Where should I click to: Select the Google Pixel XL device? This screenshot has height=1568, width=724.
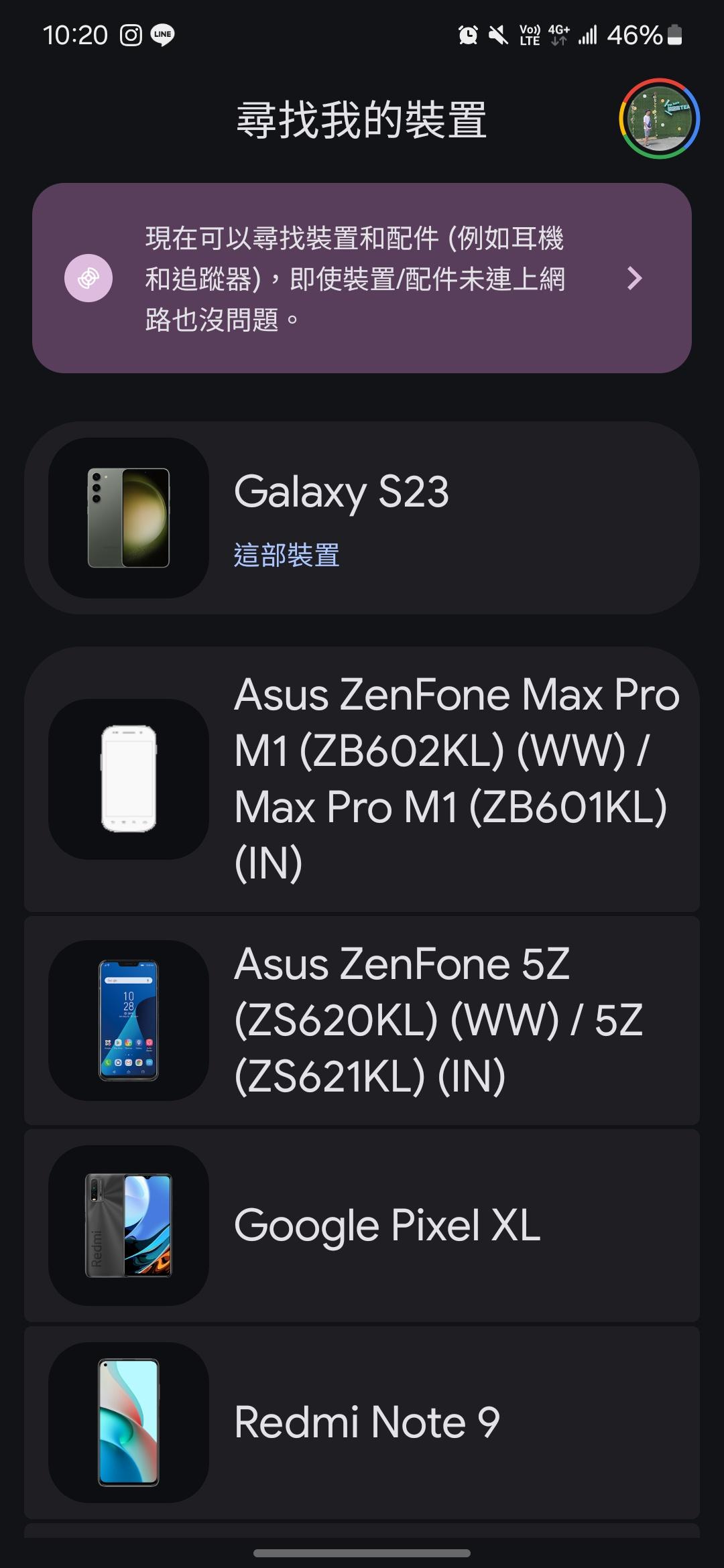362,1225
